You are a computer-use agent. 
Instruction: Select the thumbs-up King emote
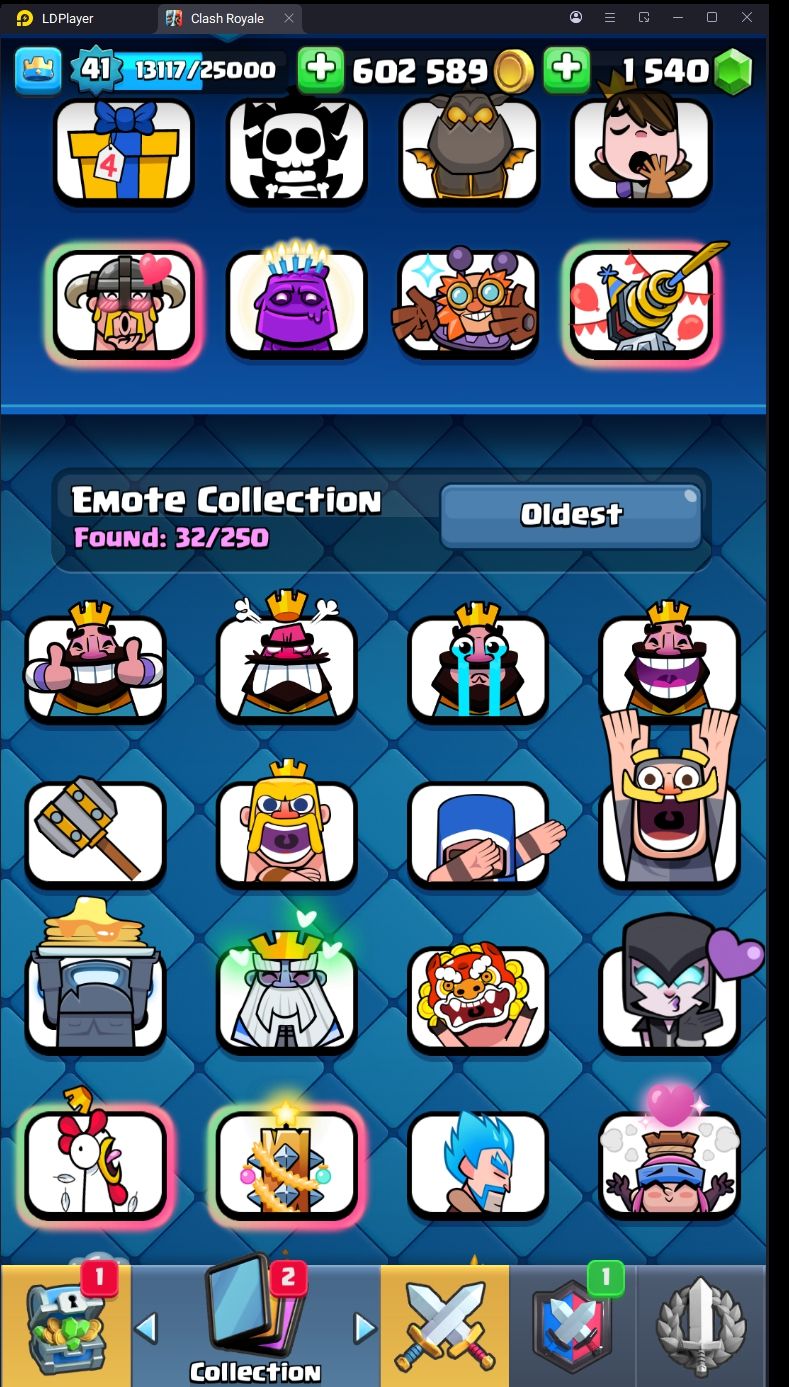[95, 662]
